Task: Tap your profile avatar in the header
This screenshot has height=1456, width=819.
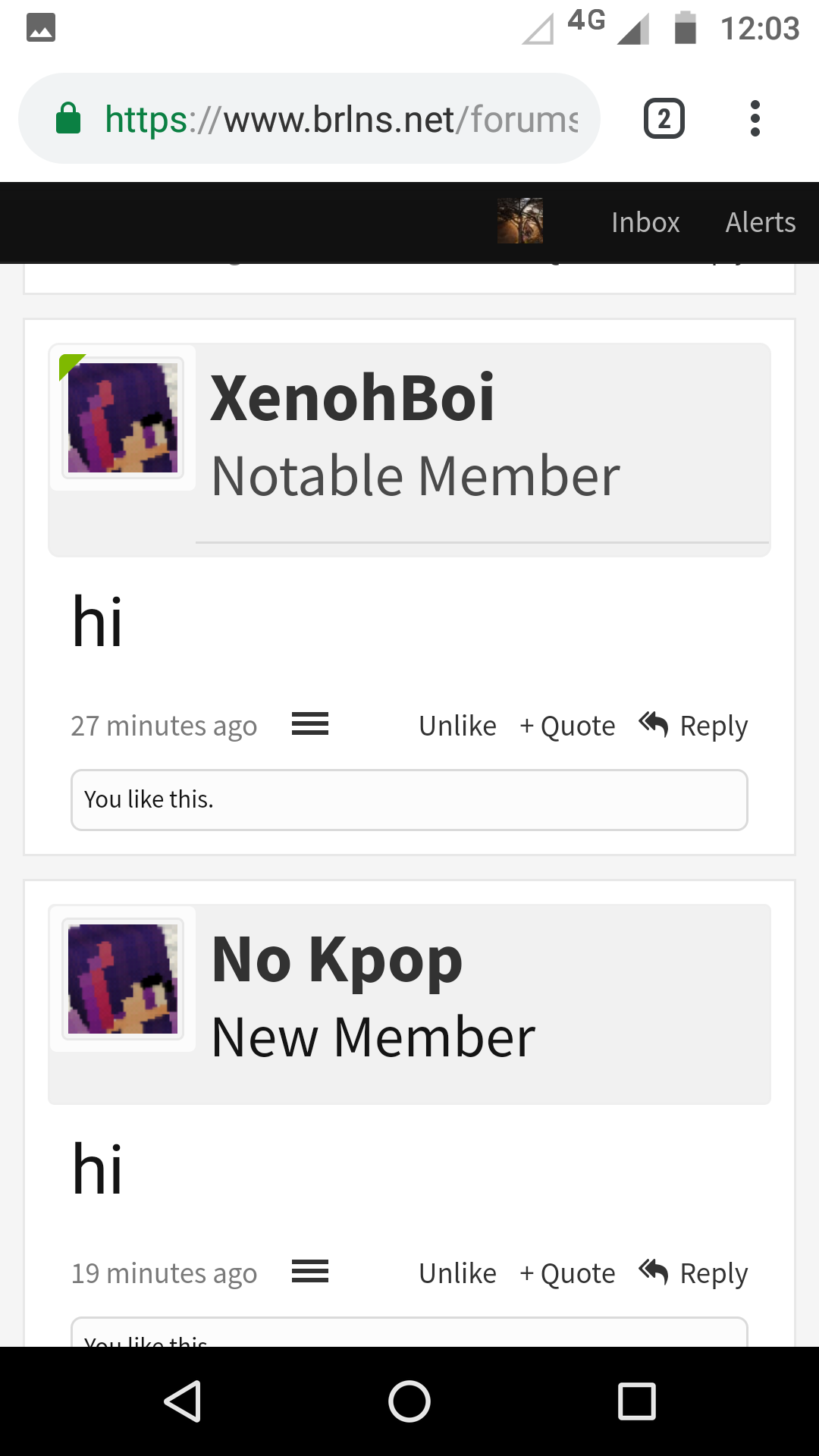Action: [520, 221]
